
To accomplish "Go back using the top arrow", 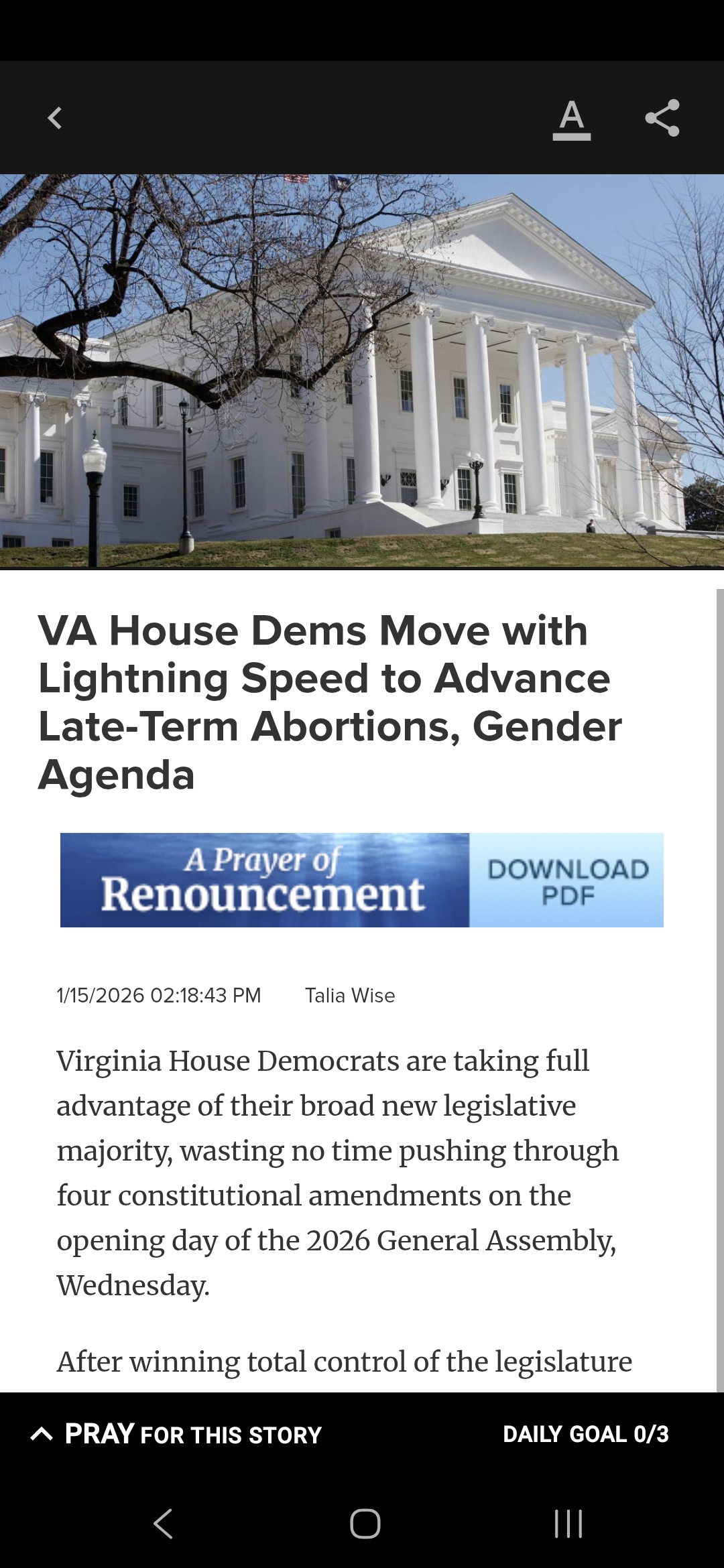I will point(55,118).
